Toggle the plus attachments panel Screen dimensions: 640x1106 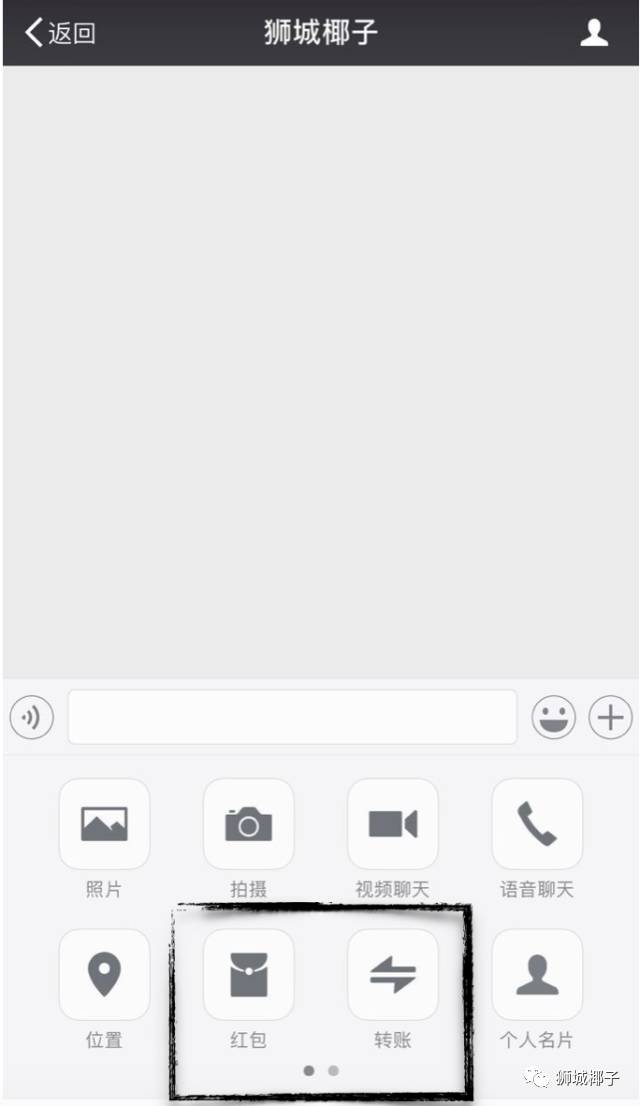pyautogui.click(x=610, y=717)
